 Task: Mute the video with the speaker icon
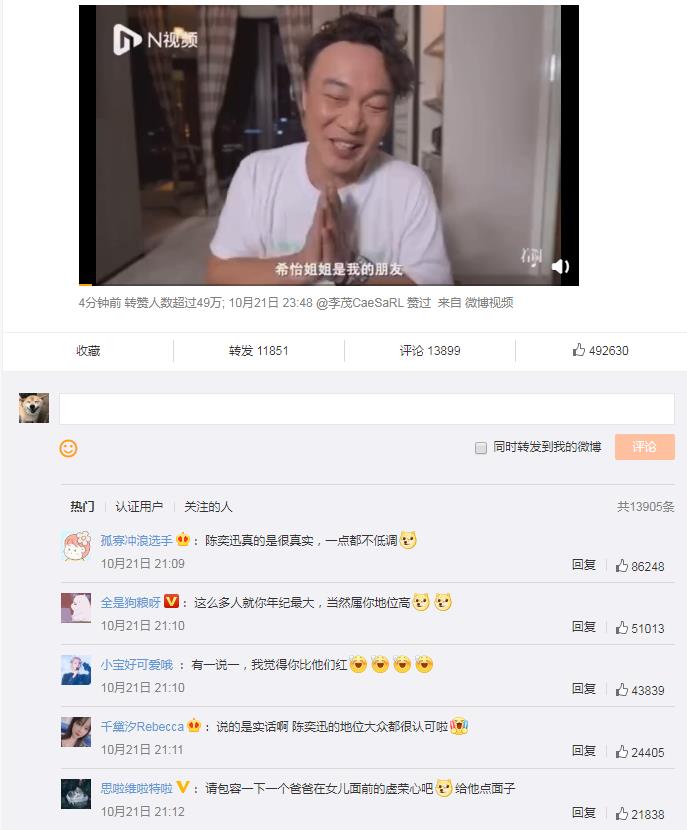(560, 266)
